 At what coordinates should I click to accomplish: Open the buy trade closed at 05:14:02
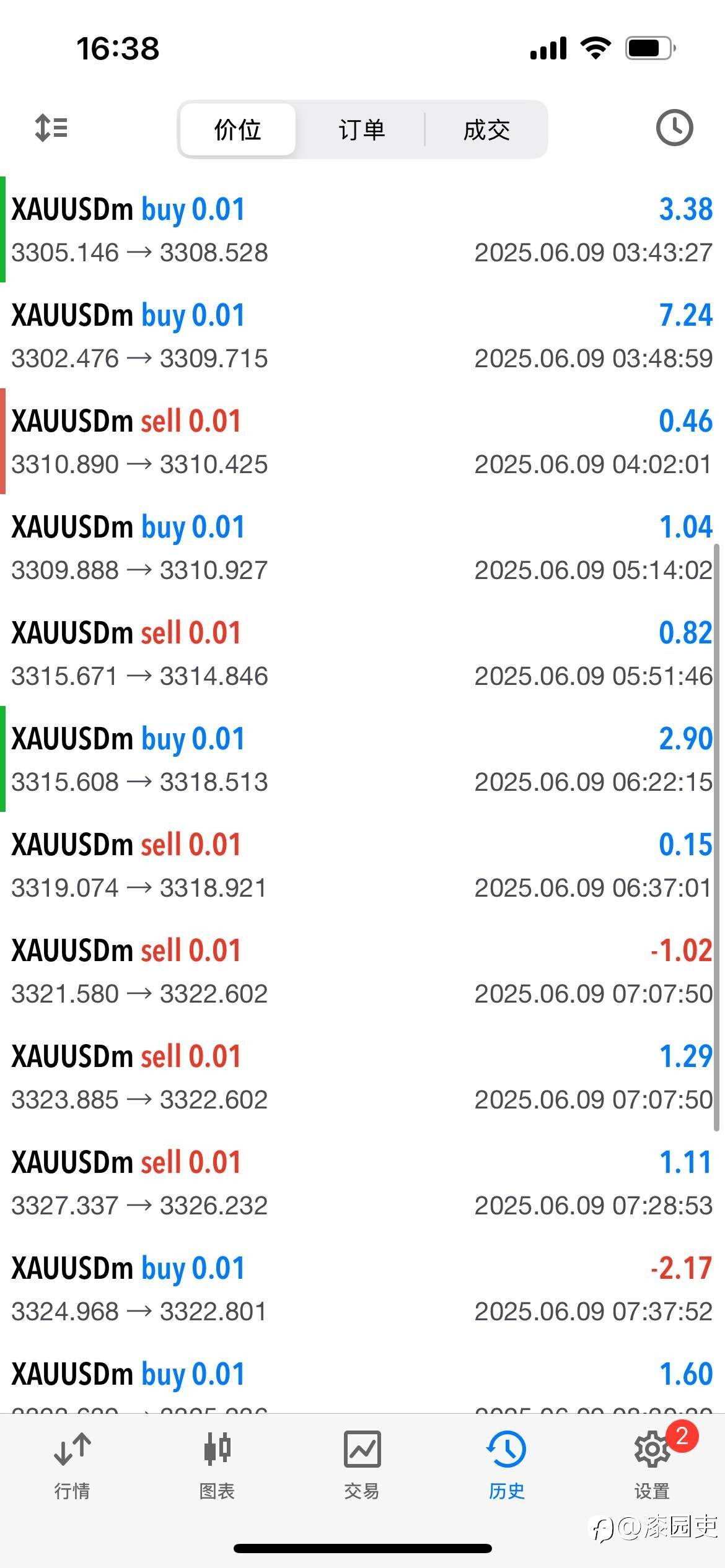362,547
